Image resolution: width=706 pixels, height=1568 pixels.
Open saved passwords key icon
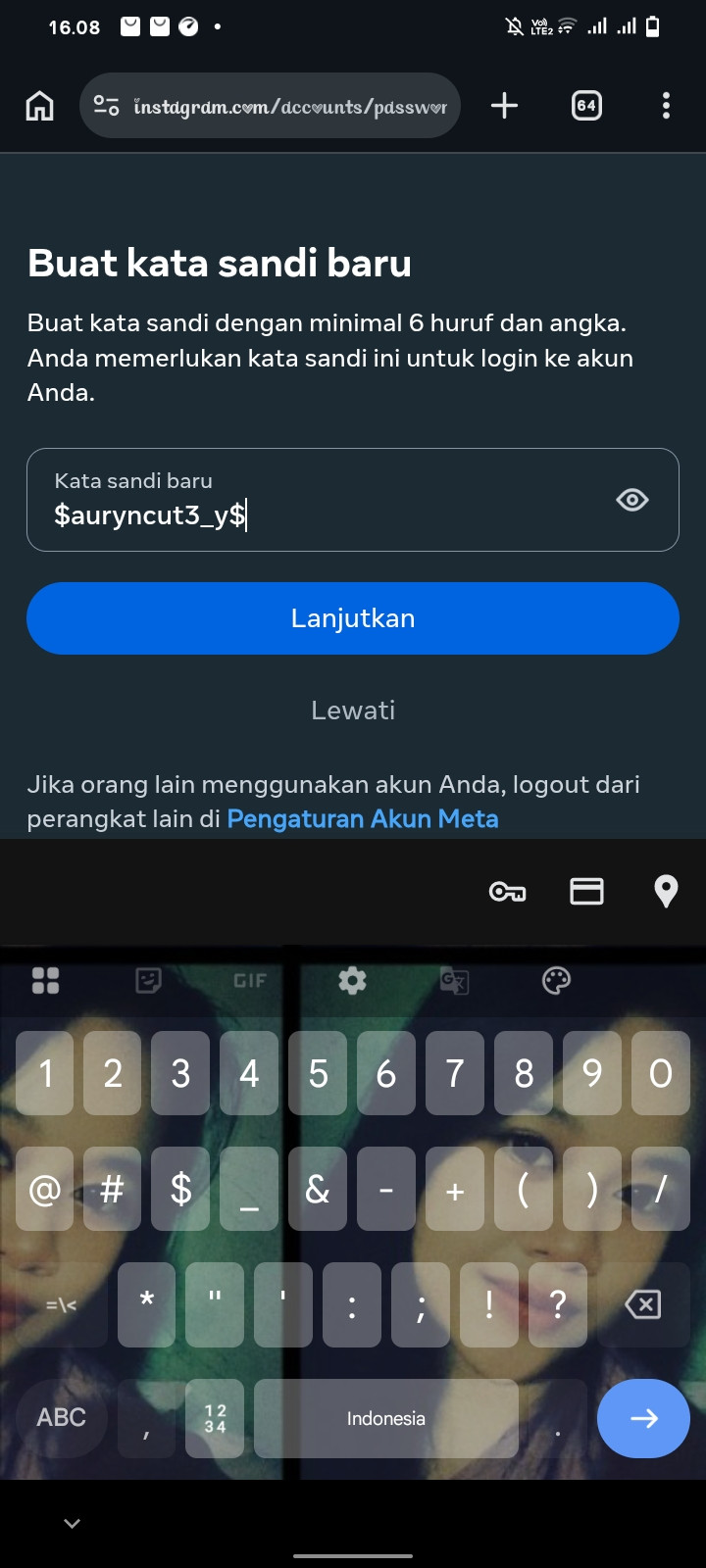(x=507, y=892)
